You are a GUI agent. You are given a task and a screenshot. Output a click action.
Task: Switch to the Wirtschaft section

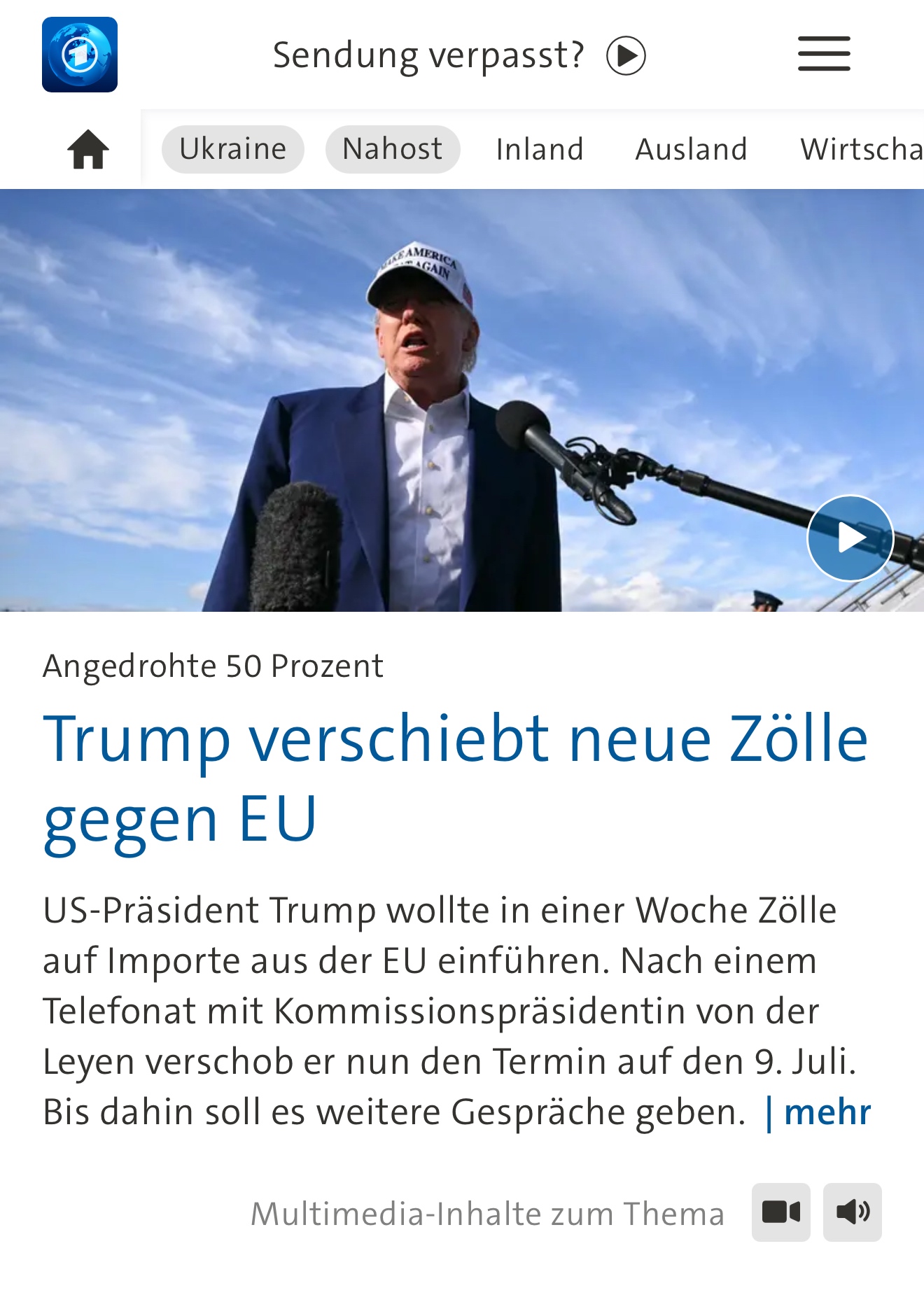pos(861,149)
